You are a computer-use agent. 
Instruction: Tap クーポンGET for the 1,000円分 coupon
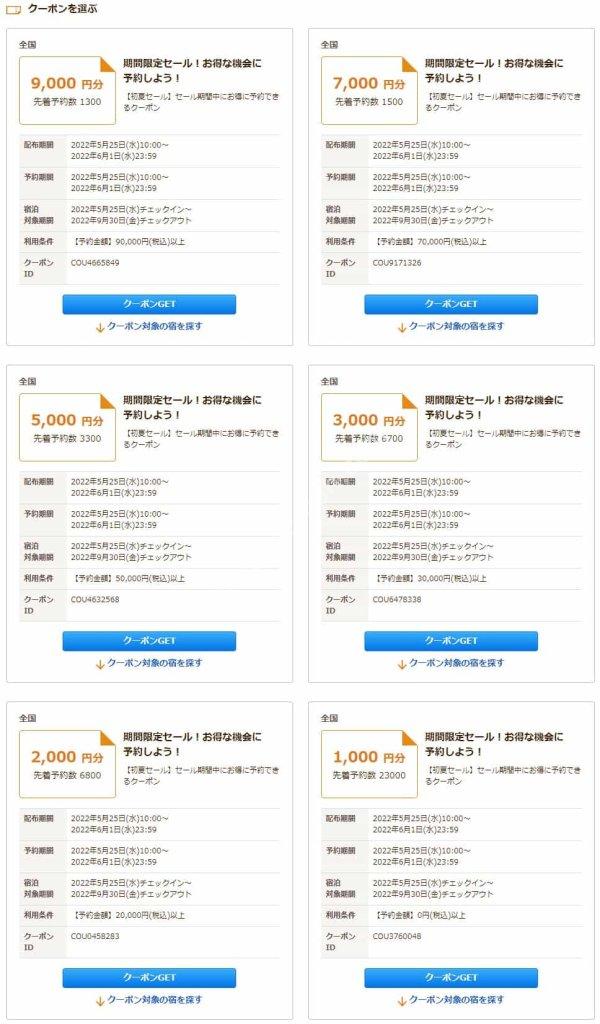click(x=450, y=978)
